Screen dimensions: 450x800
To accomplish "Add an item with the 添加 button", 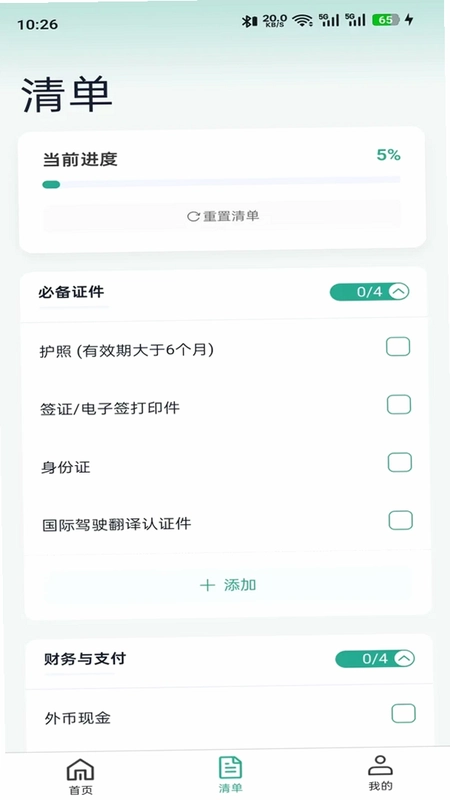I will (x=228, y=585).
